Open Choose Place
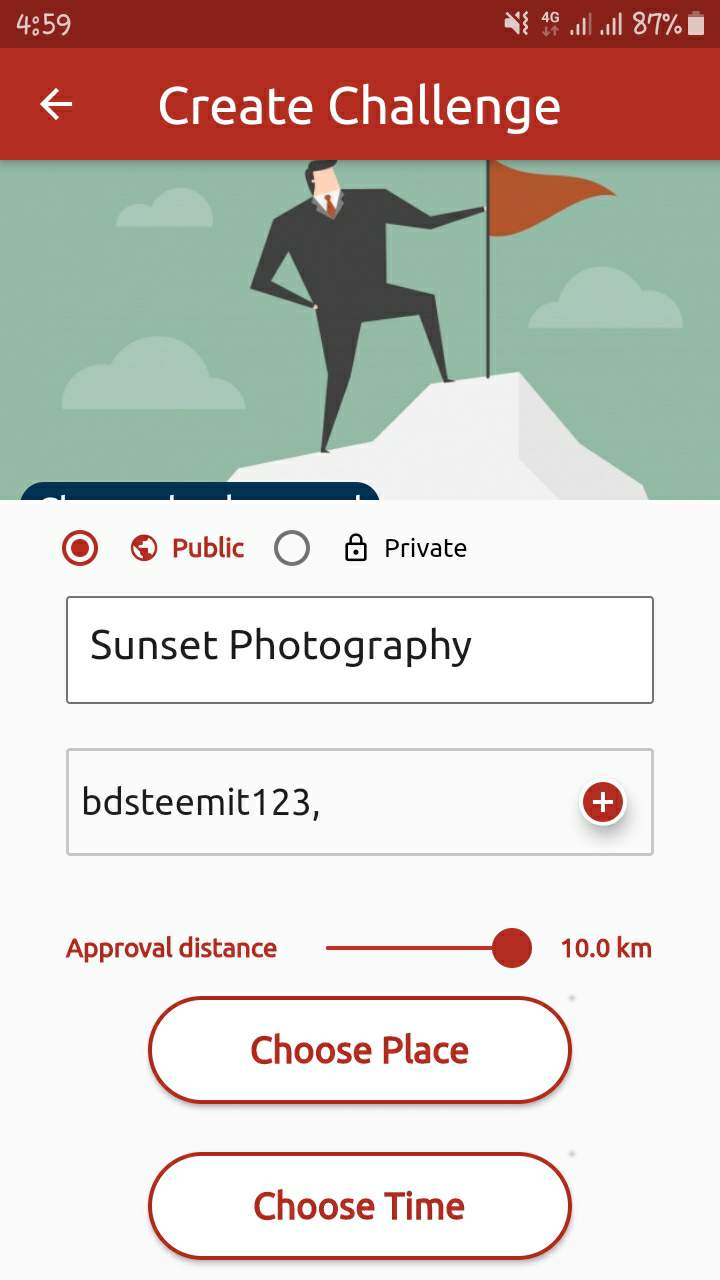This screenshot has width=720, height=1280. coord(360,1050)
